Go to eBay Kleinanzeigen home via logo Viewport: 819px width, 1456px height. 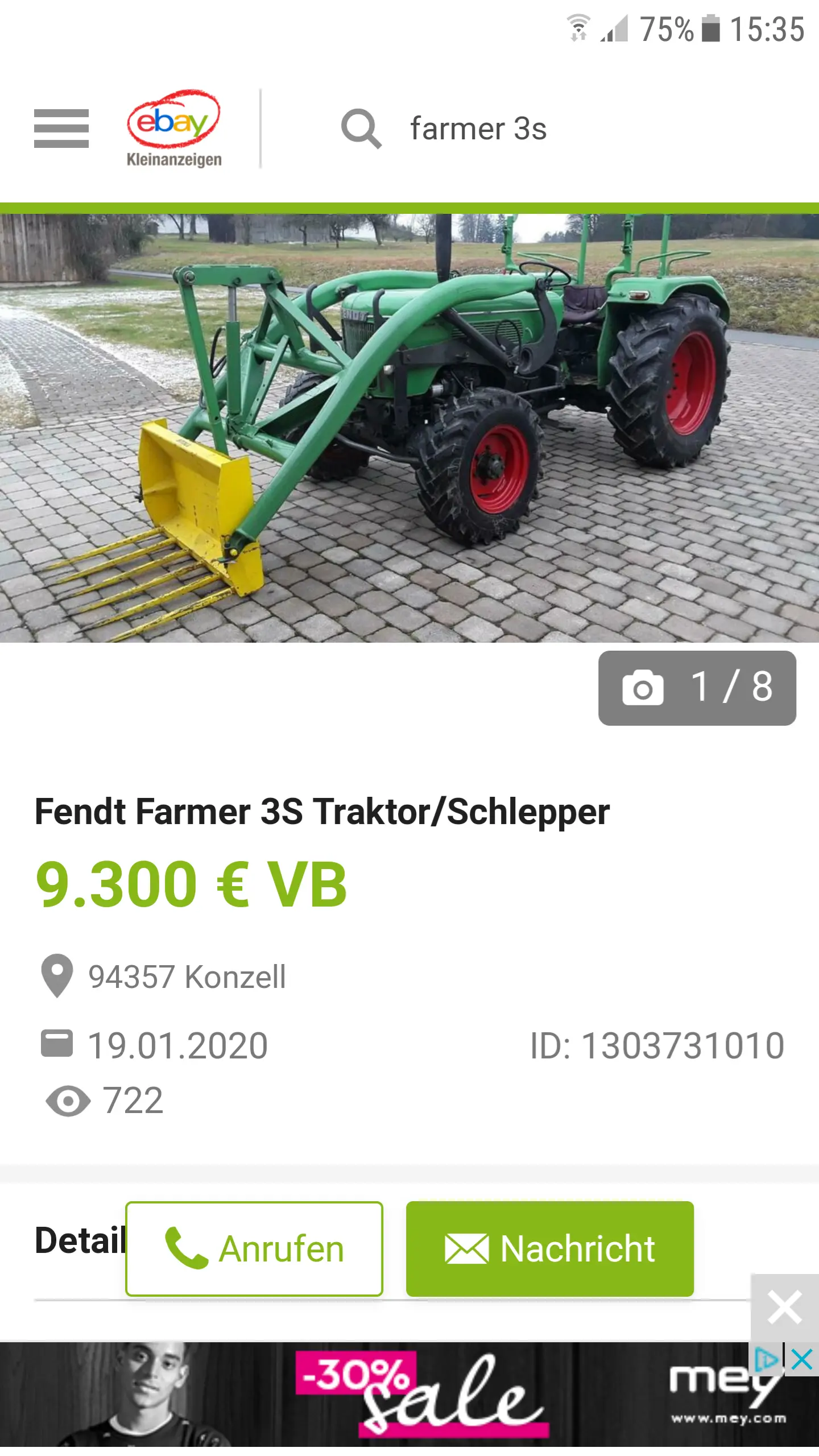173,129
